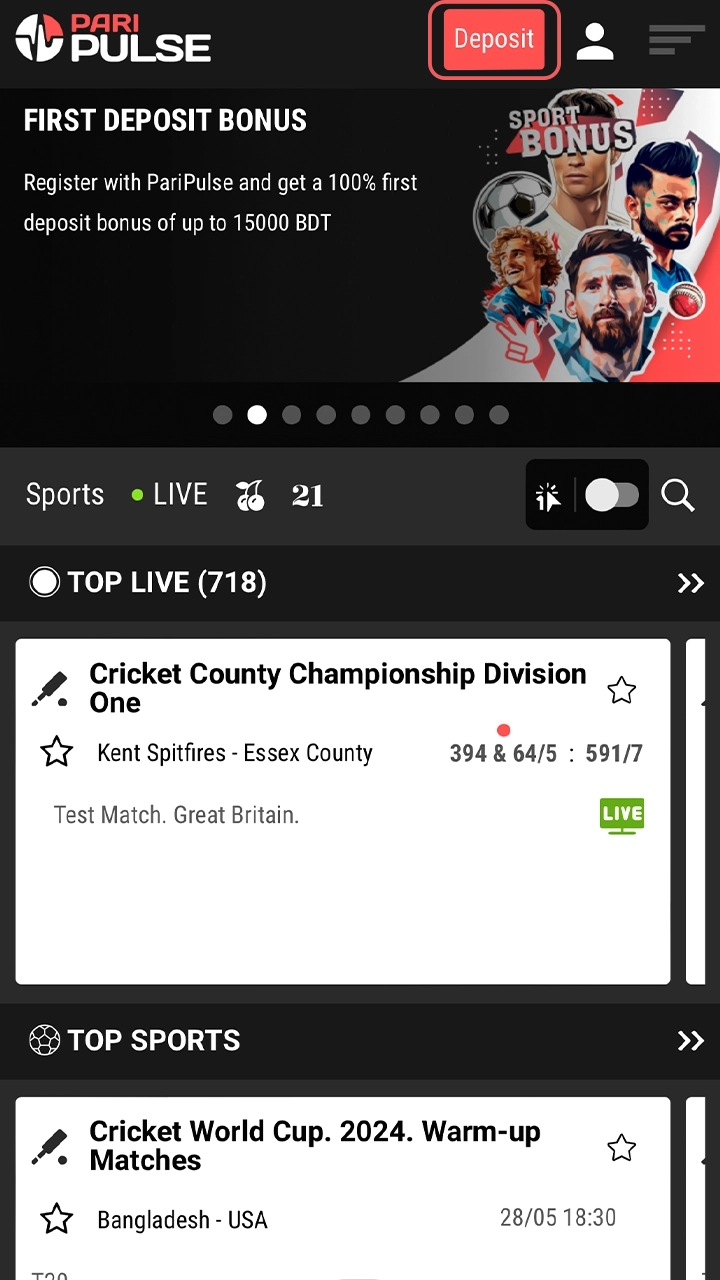Viewport: 720px width, 1280px height.
Task: Open the cherries slots section
Action: [250, 495]
